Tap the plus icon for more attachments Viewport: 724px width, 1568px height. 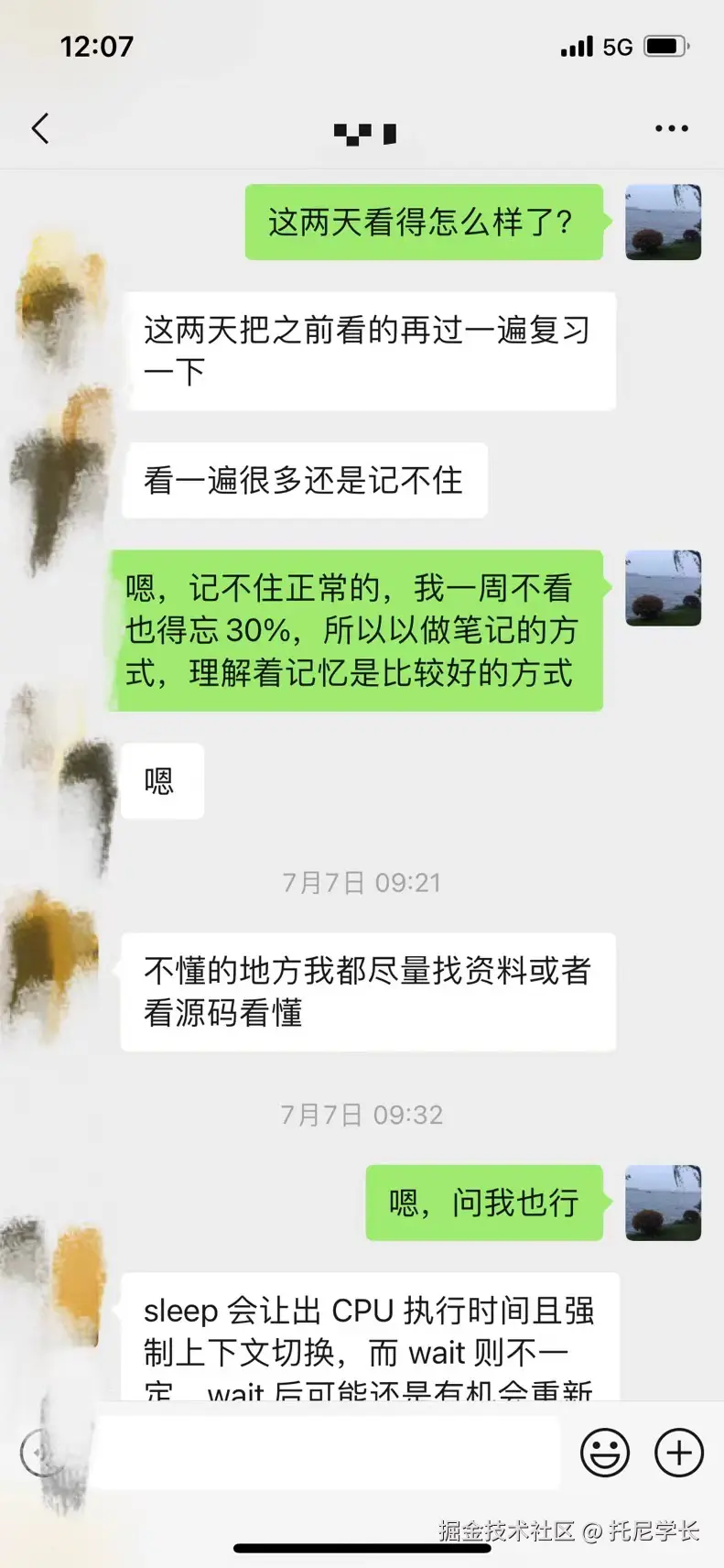click(x=678, y=1454)
